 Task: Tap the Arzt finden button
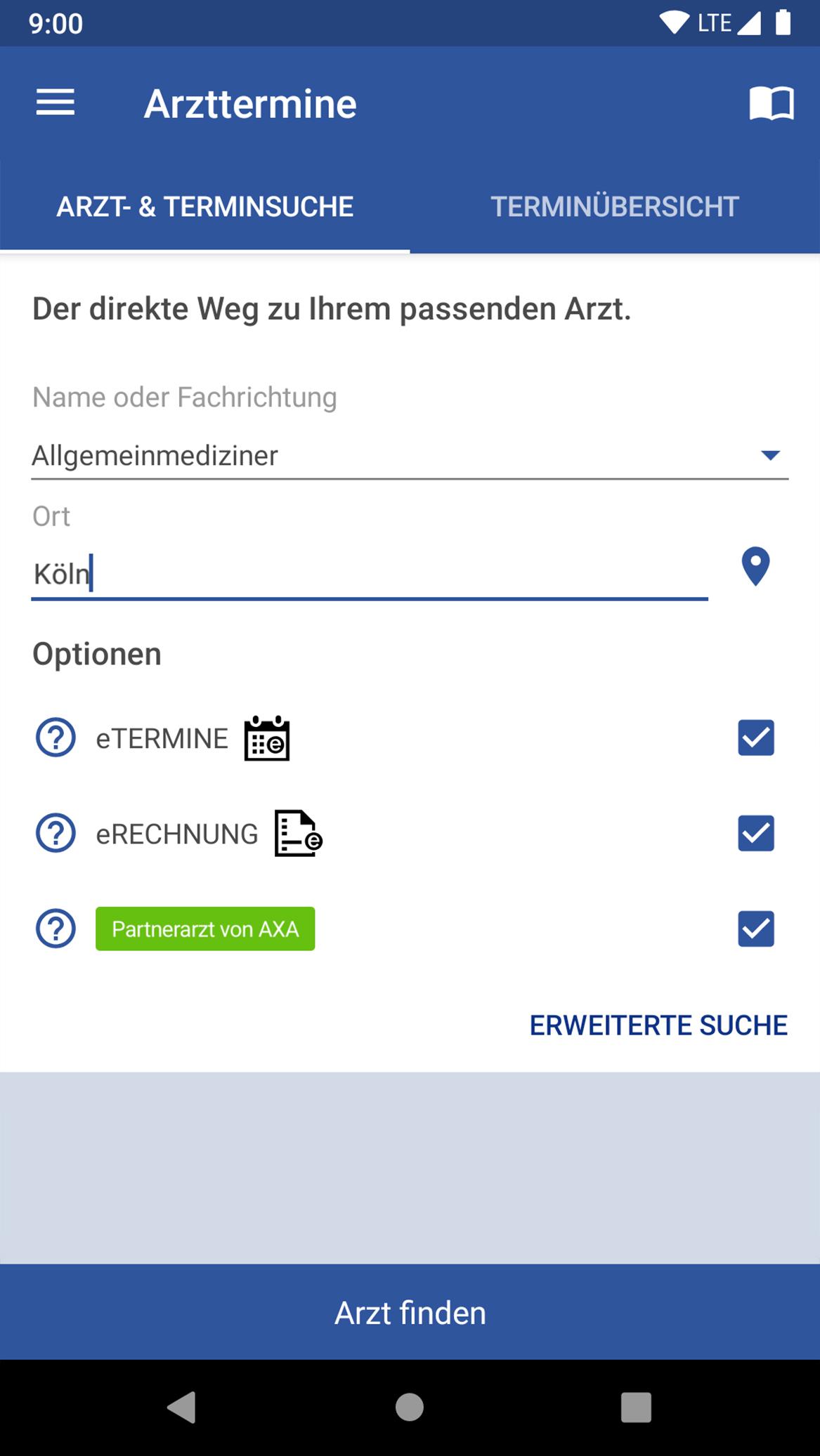click(x=410, y=1312)
